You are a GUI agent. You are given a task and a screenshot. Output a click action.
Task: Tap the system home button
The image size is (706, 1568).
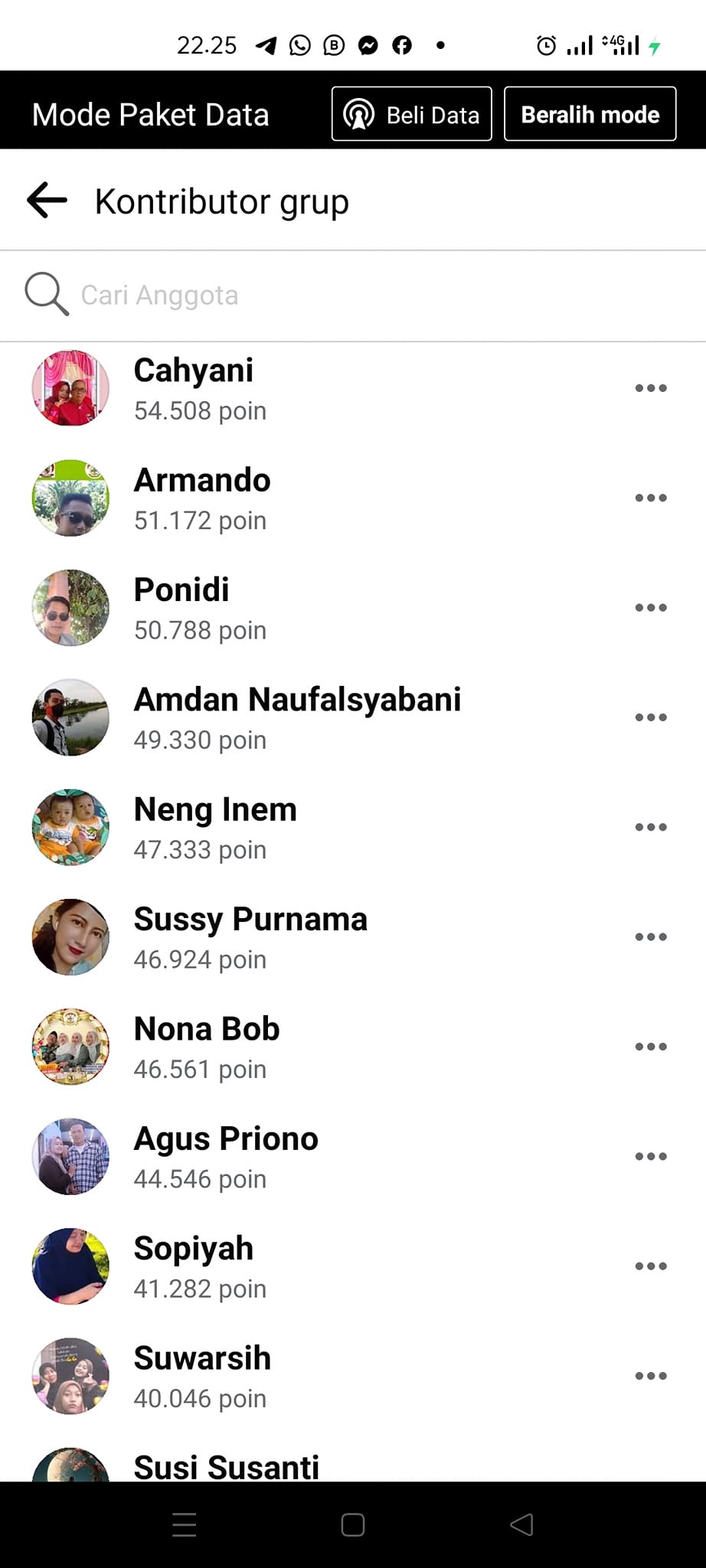353,1524
